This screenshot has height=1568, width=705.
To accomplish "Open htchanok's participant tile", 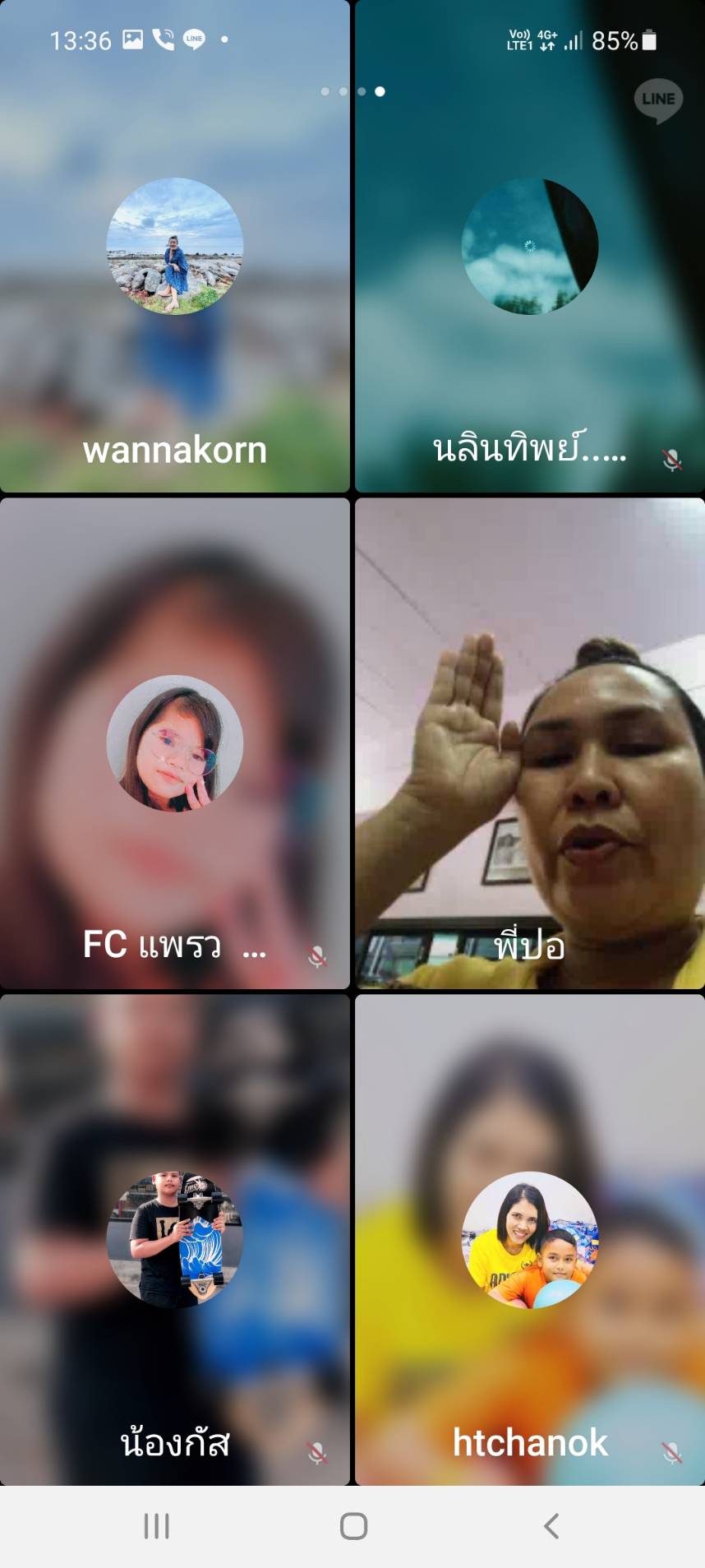I will 529,1239.
